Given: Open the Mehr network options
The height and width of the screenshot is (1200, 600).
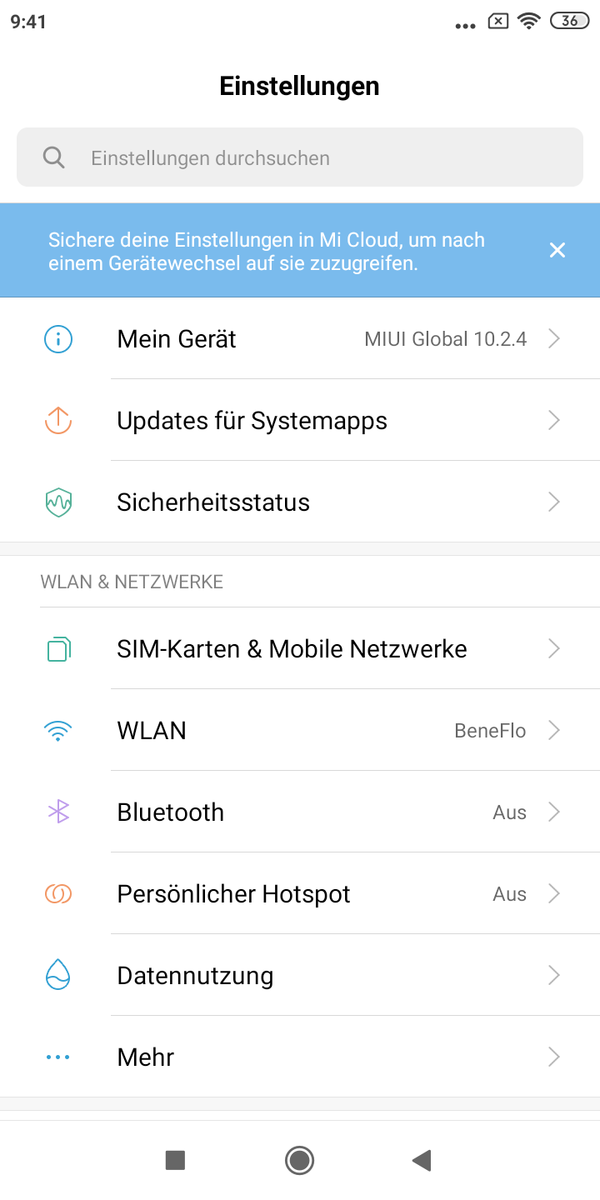Looking at the screenshot, I should tap(300, 1057).
